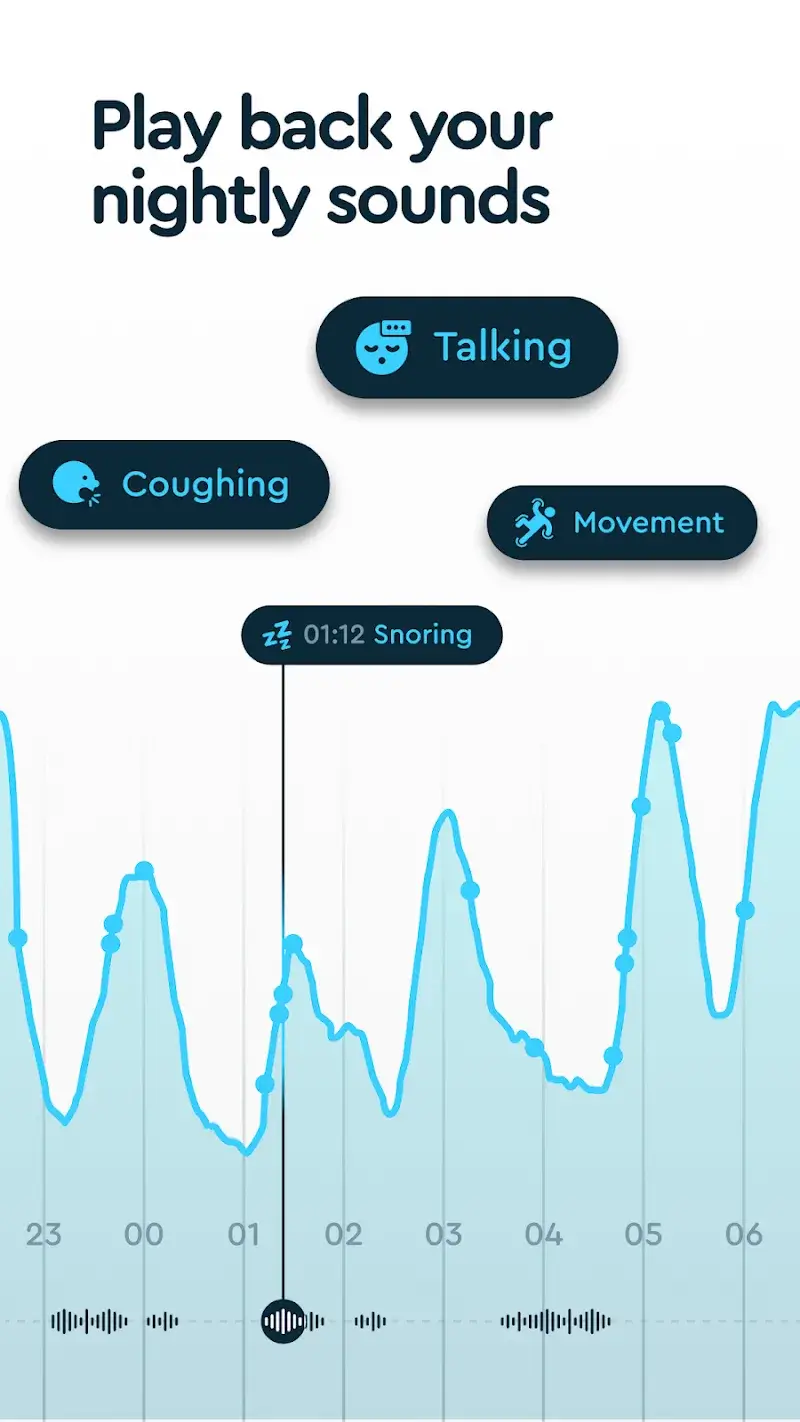The image size is (800, 1422).
Task: Click the 23 hour label
Action: [x=45, y=1235]
